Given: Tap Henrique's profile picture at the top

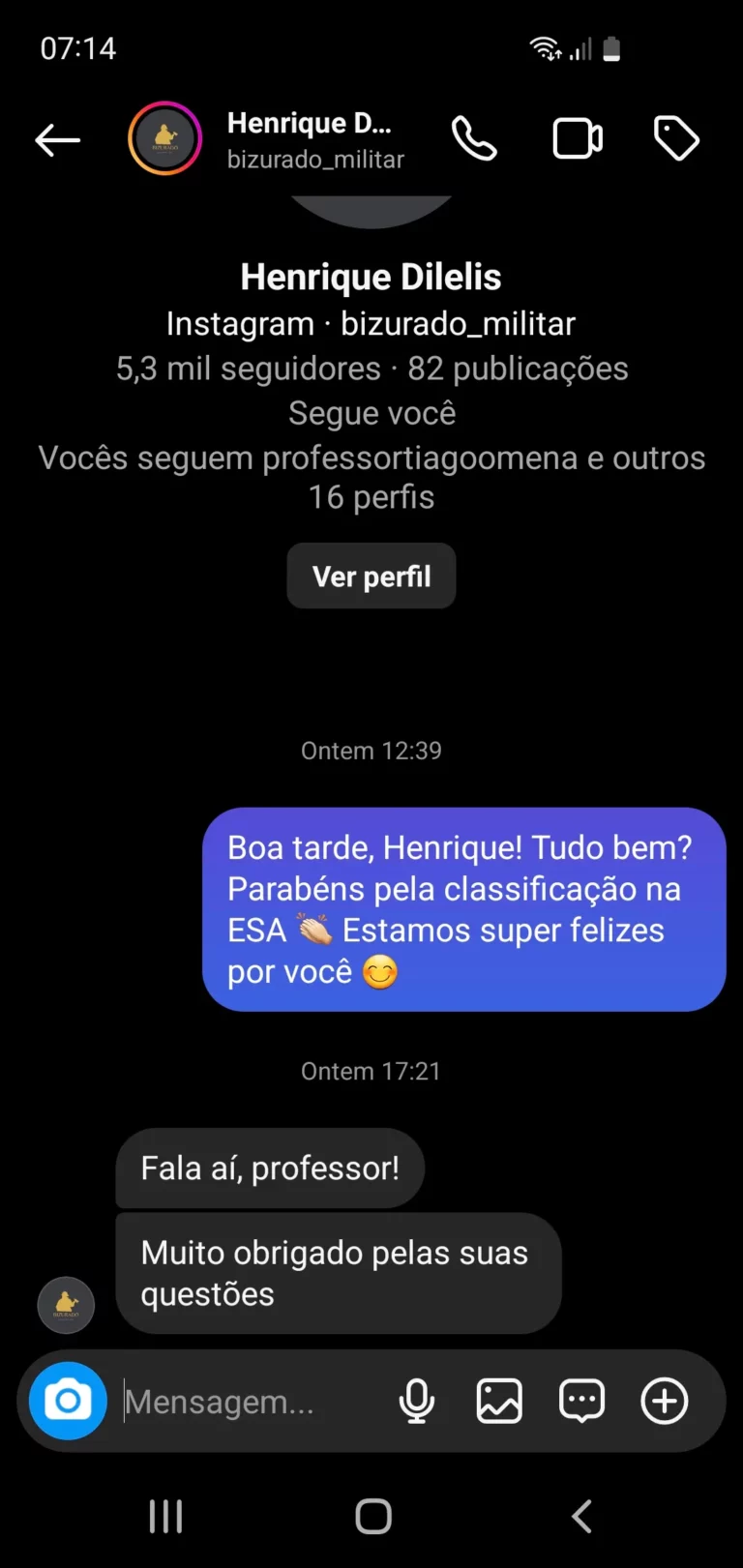Looking at the screenshot, I should pyautogui.click(x=164, y=138).
